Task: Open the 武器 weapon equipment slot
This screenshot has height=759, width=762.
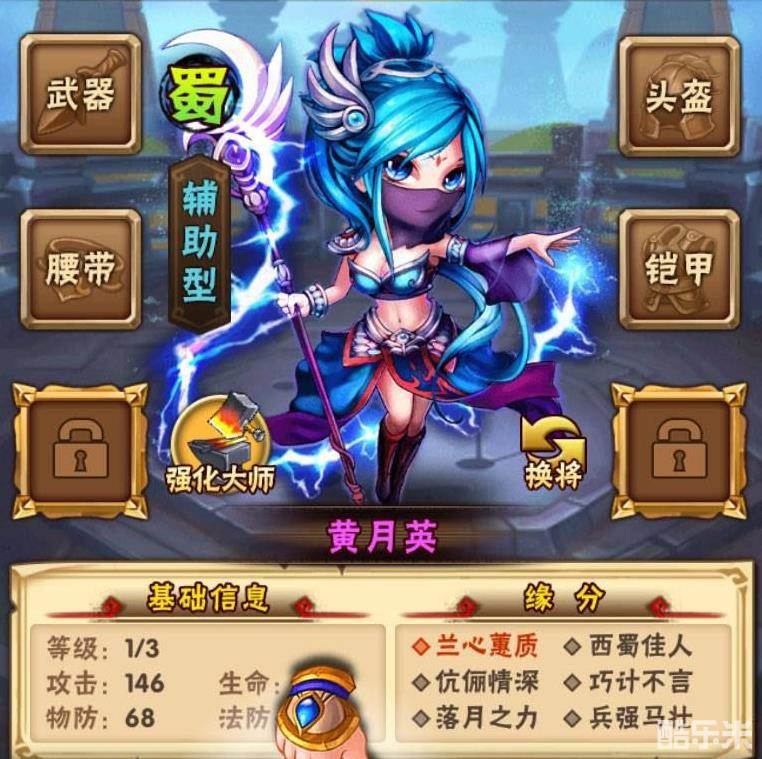Action: pos(80,95)
